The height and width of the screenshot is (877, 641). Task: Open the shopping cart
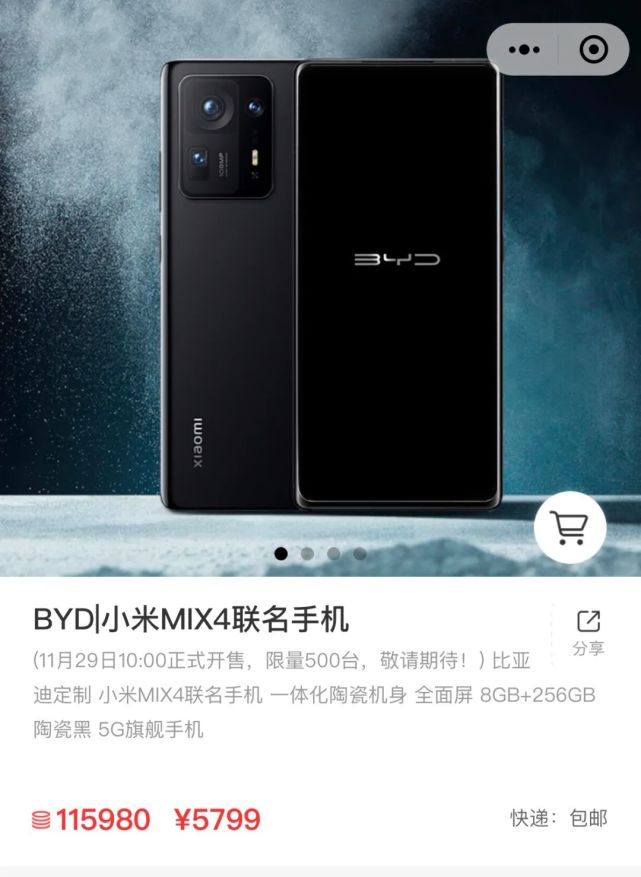(x=570, y=529)
